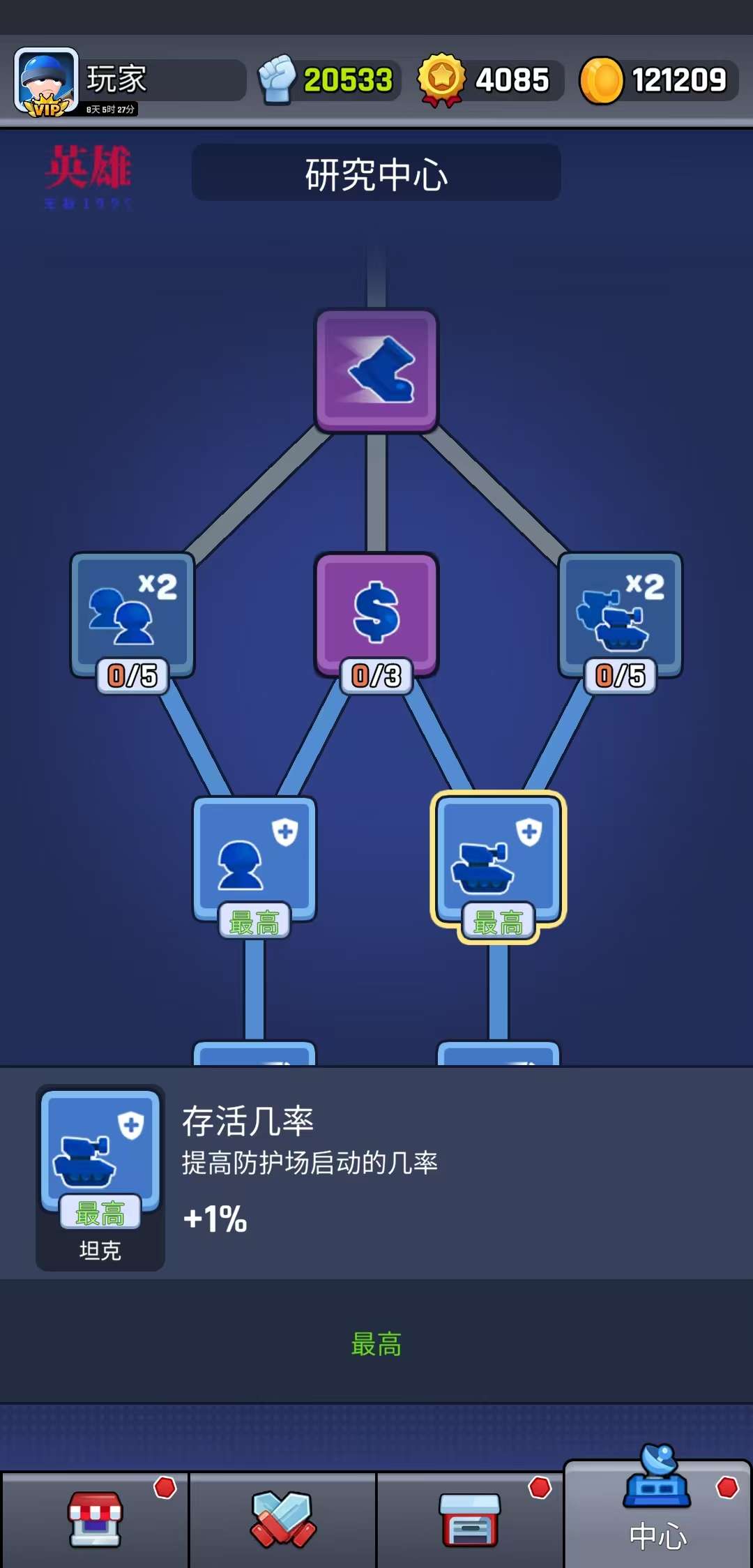Open the shop tab
Viewport: 753px width, 1568px height.
[95, 1521]
